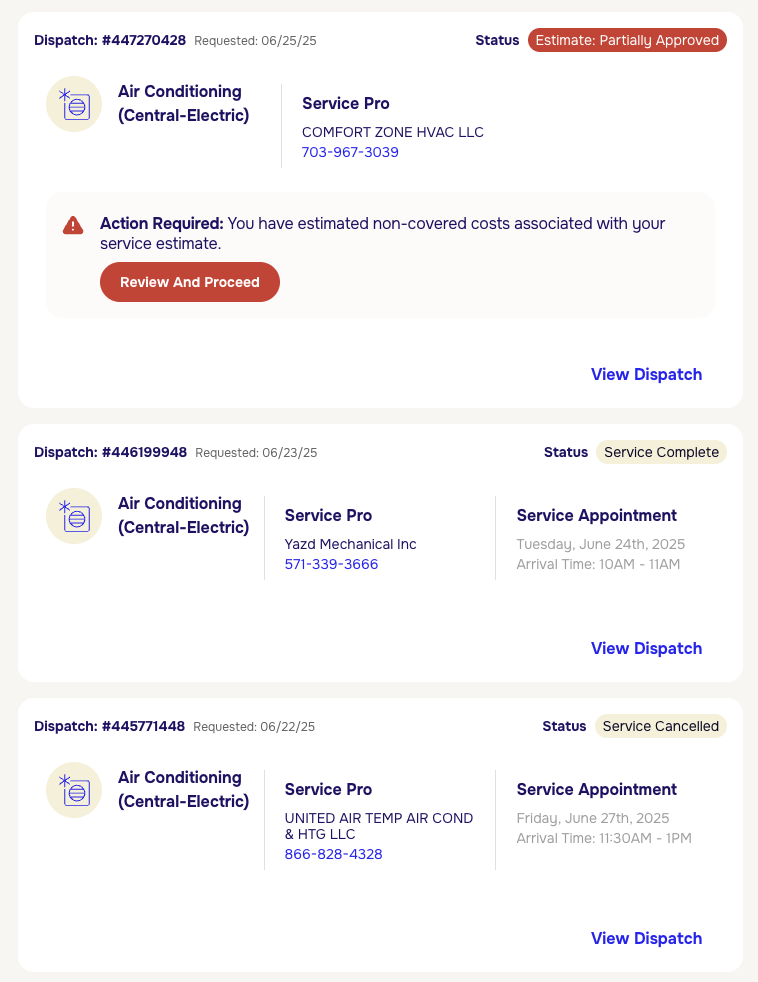This screenshot has height=982, width=758.
Task: Open View Dispatch for dispatch #445771448
Action: 646,938
